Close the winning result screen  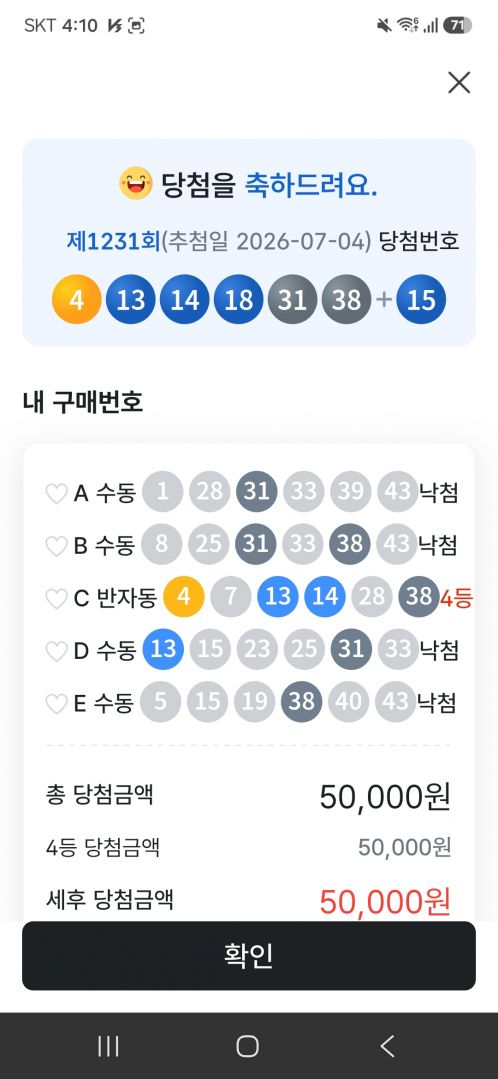[459, 83]
